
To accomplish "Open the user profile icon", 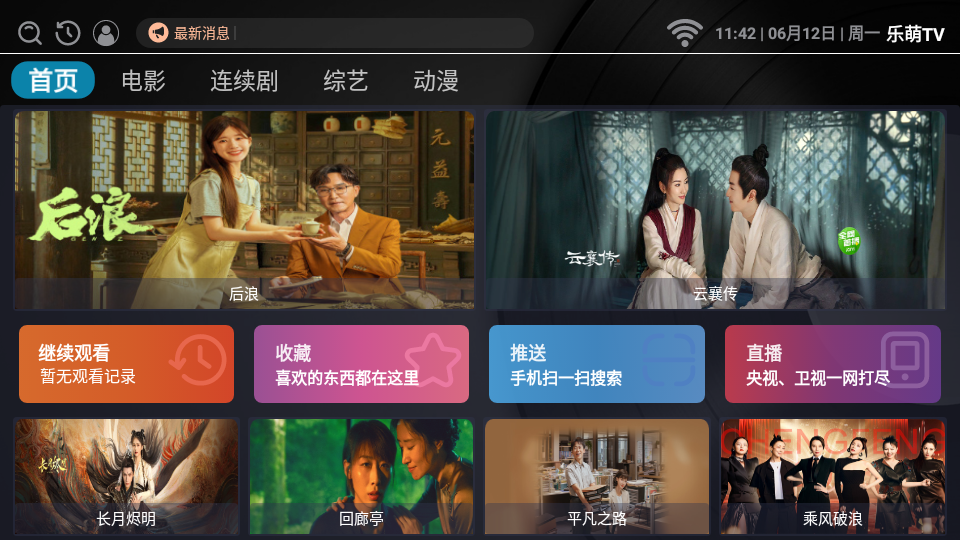I will coord(106,33).
